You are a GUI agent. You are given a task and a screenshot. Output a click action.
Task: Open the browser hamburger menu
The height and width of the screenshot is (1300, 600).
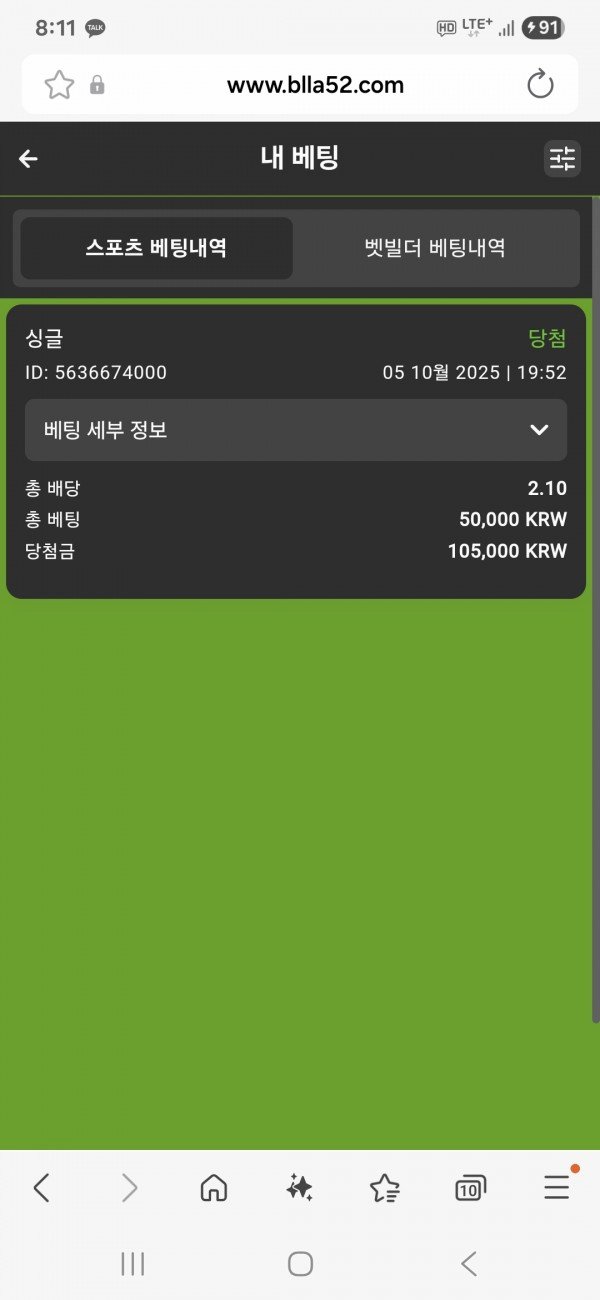(x=556, y=1187)
